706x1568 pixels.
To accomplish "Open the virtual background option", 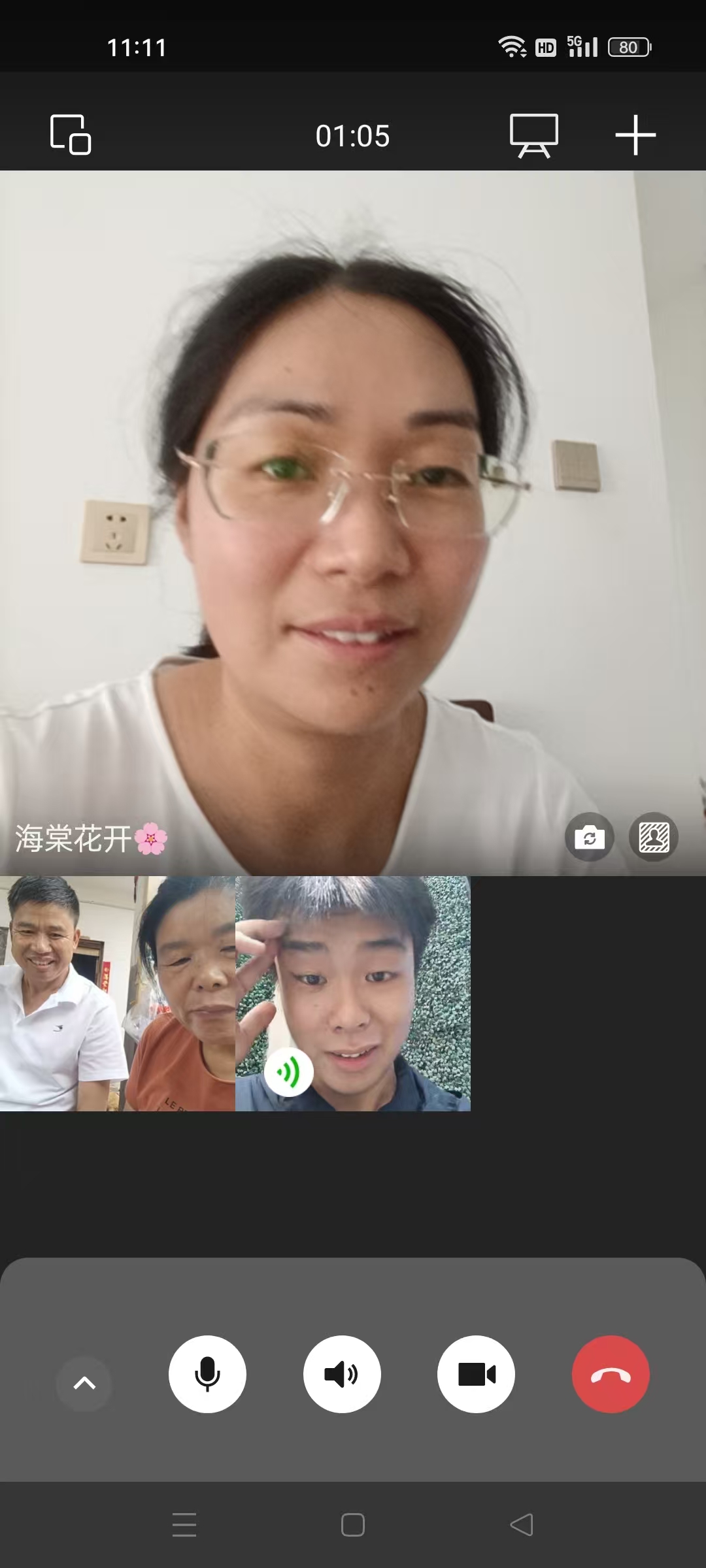I will click(654, 837).
